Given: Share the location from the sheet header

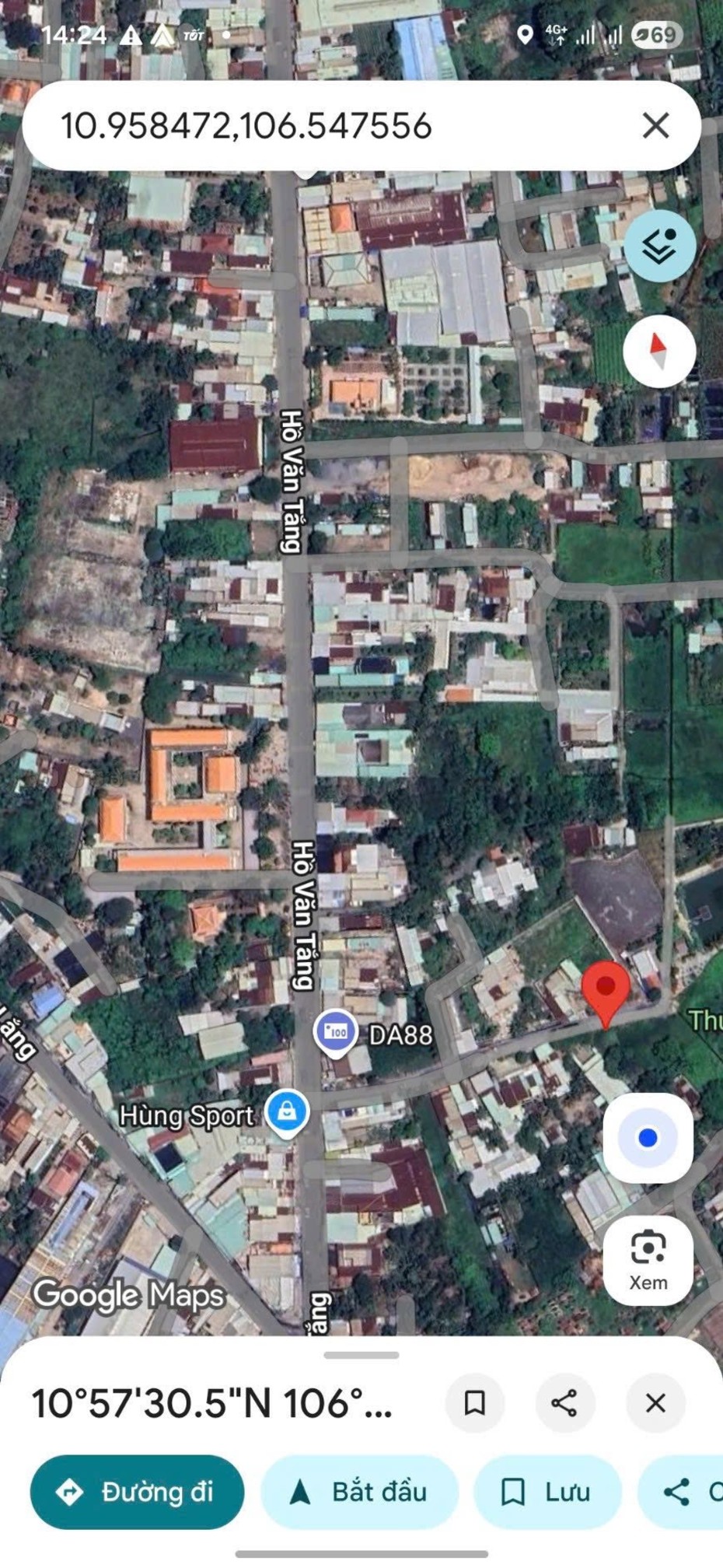Looking at the screenshot, I should pyautogui.click(x=564, y=1403).
